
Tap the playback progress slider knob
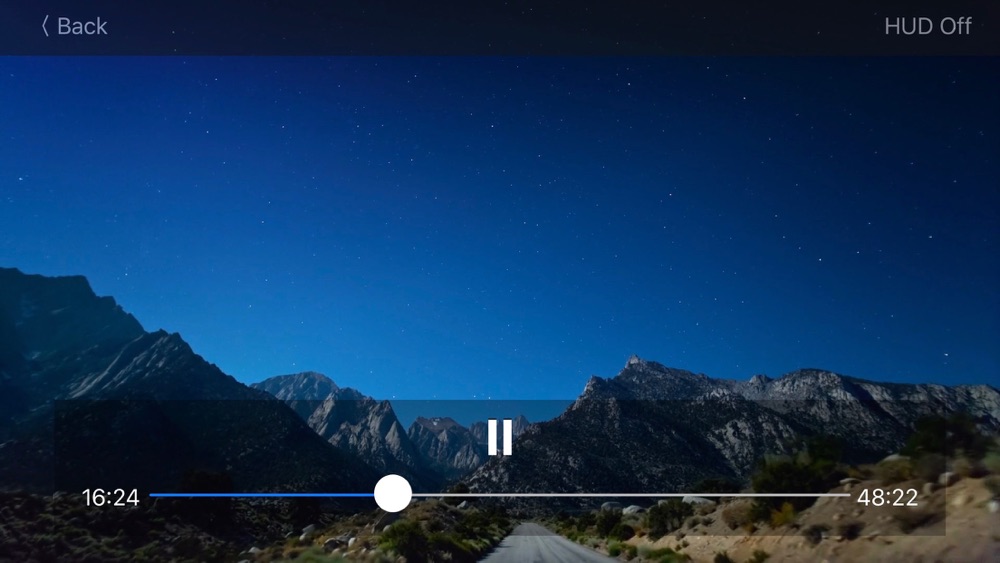[393, 494]
